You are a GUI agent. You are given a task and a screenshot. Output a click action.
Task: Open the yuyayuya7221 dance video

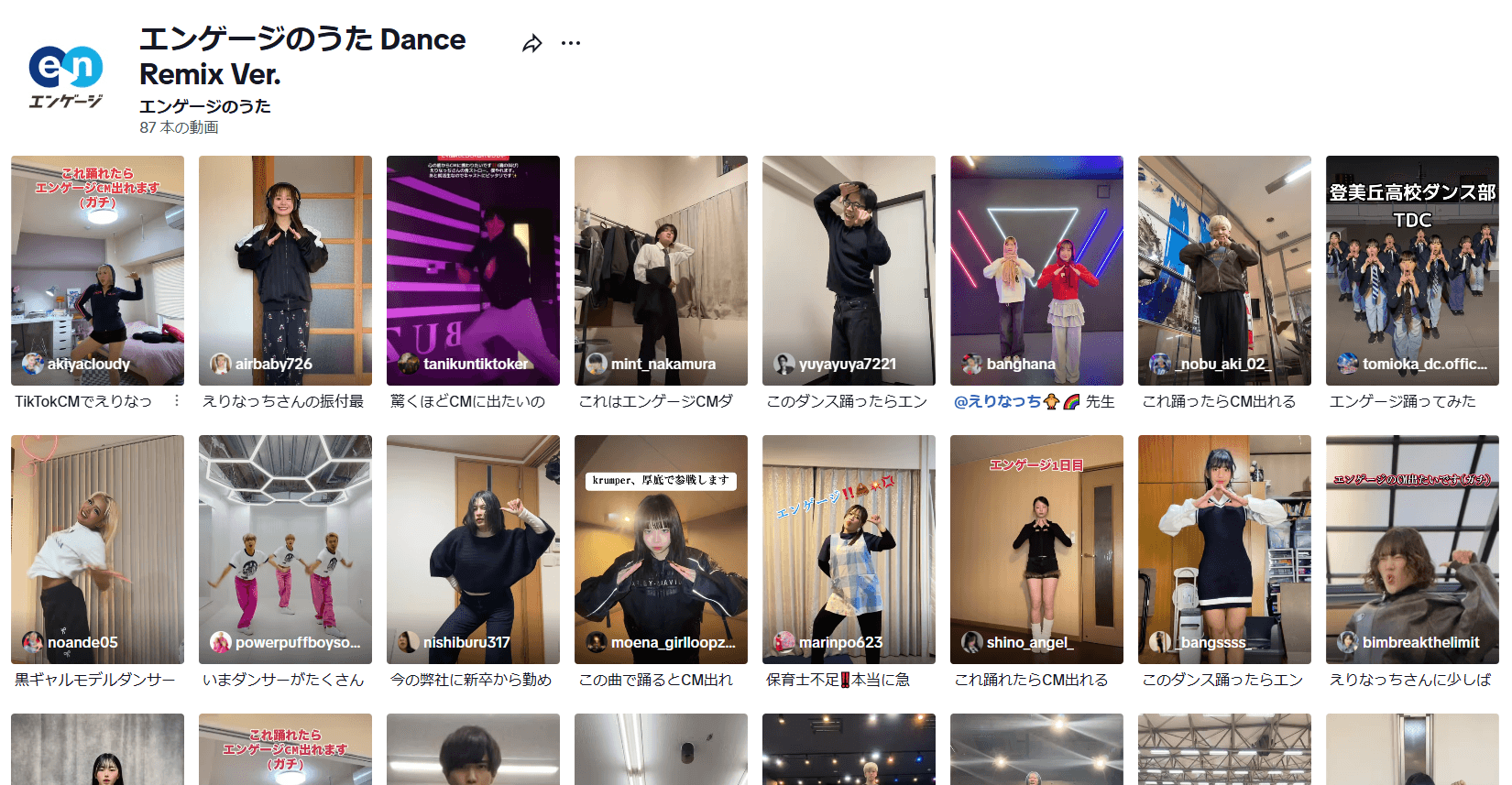[x=849, y=270]
